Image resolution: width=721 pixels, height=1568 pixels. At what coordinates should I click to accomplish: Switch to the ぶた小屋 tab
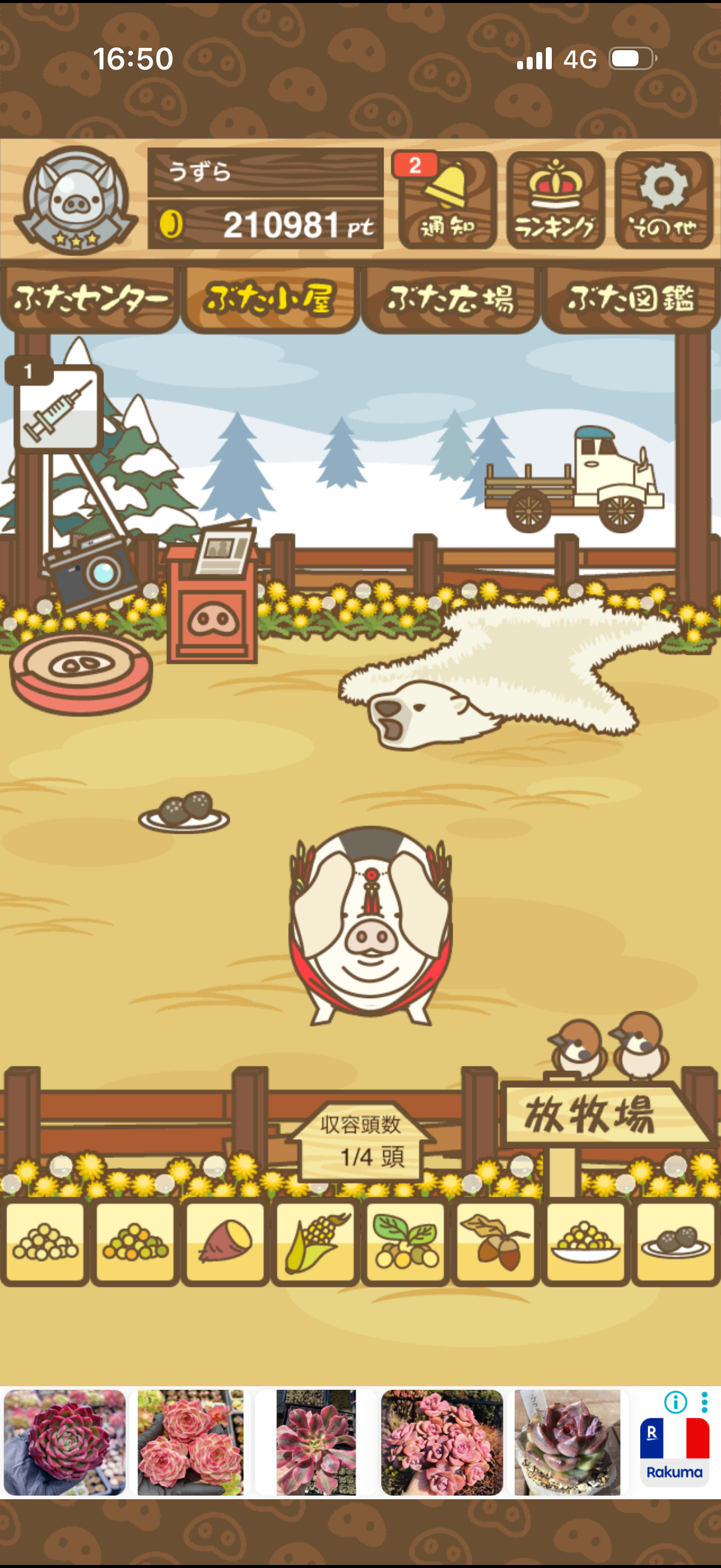point(270,300)
